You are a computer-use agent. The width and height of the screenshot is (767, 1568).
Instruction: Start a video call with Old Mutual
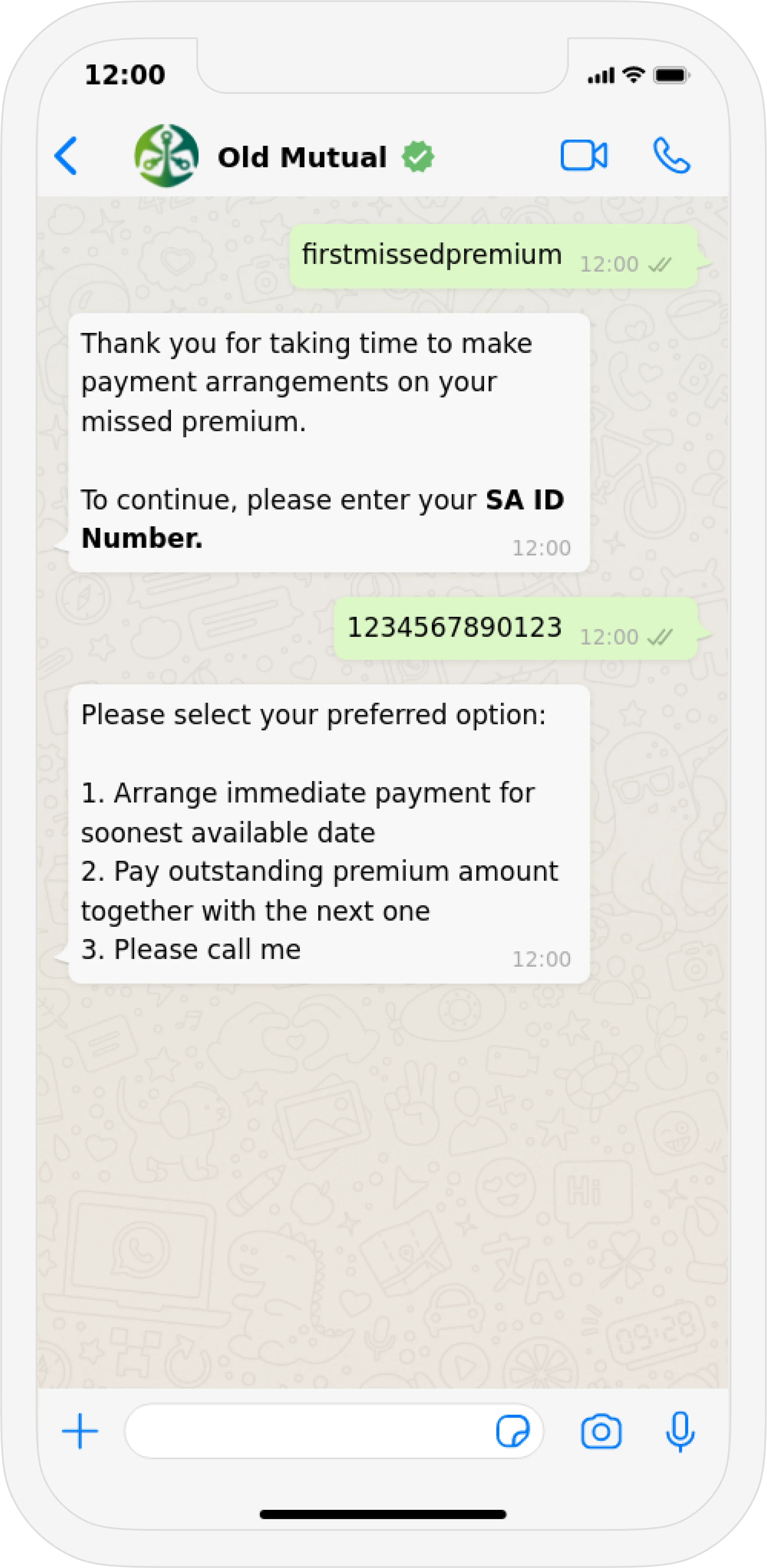coord(583,156)
